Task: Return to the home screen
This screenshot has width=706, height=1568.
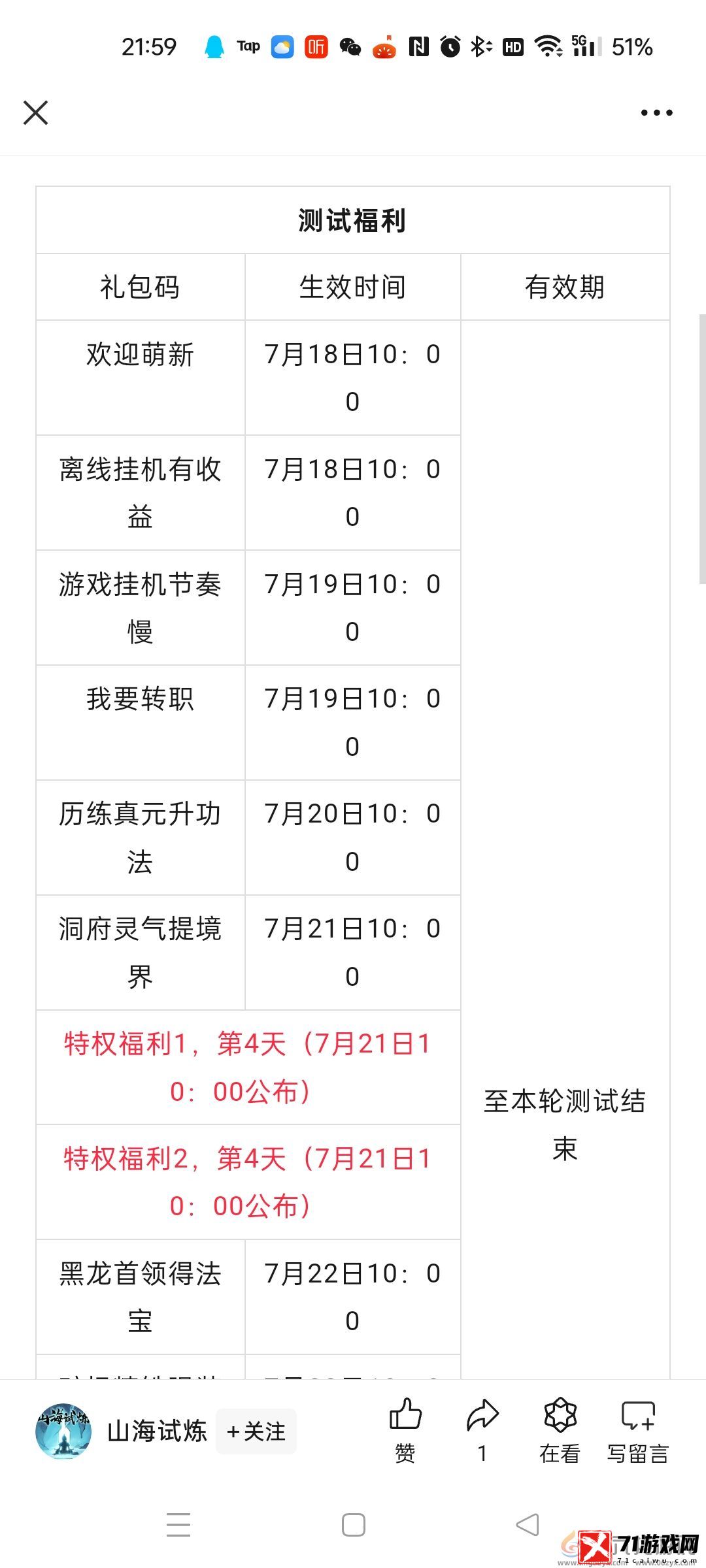Action: (354, 1525)
